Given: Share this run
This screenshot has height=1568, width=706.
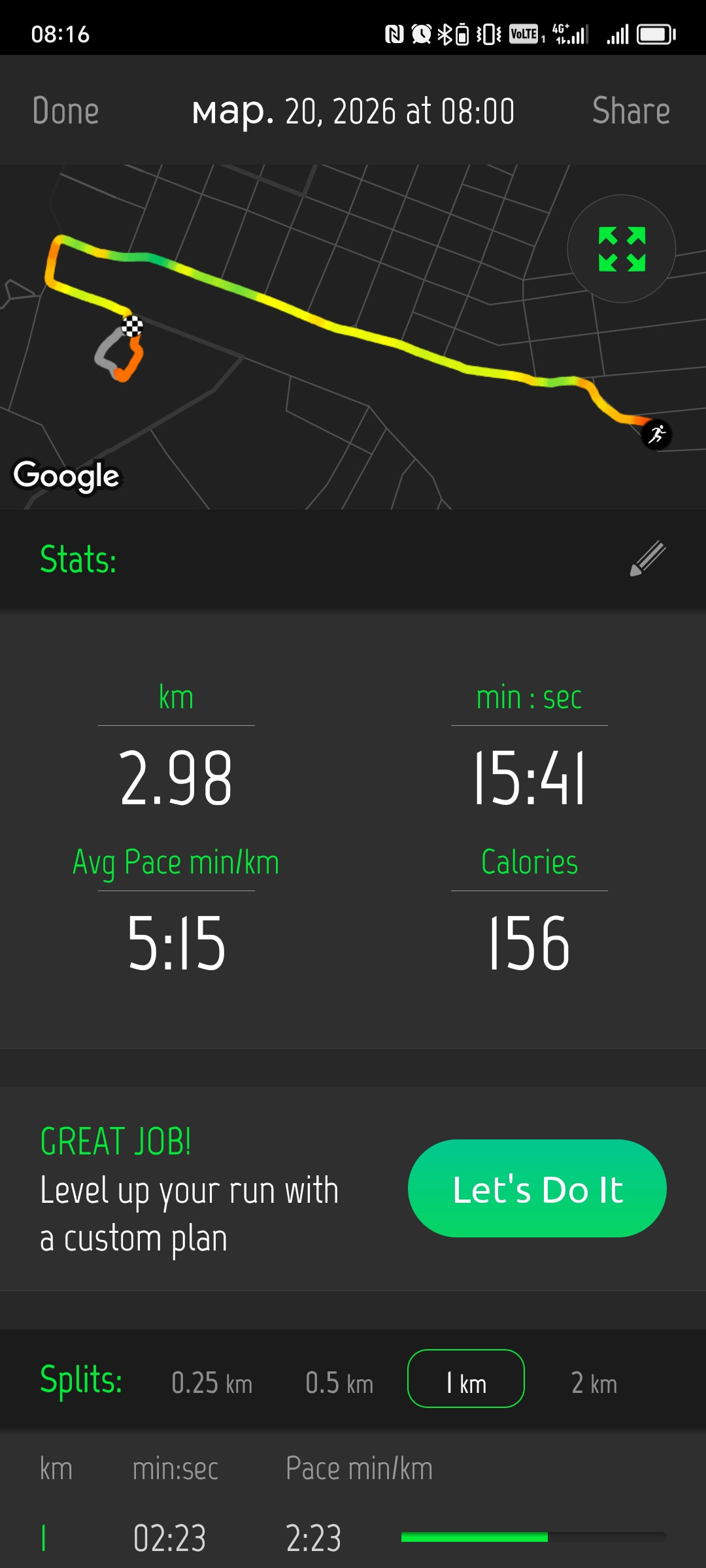Looking at the screenshot, I should [631, 110].
